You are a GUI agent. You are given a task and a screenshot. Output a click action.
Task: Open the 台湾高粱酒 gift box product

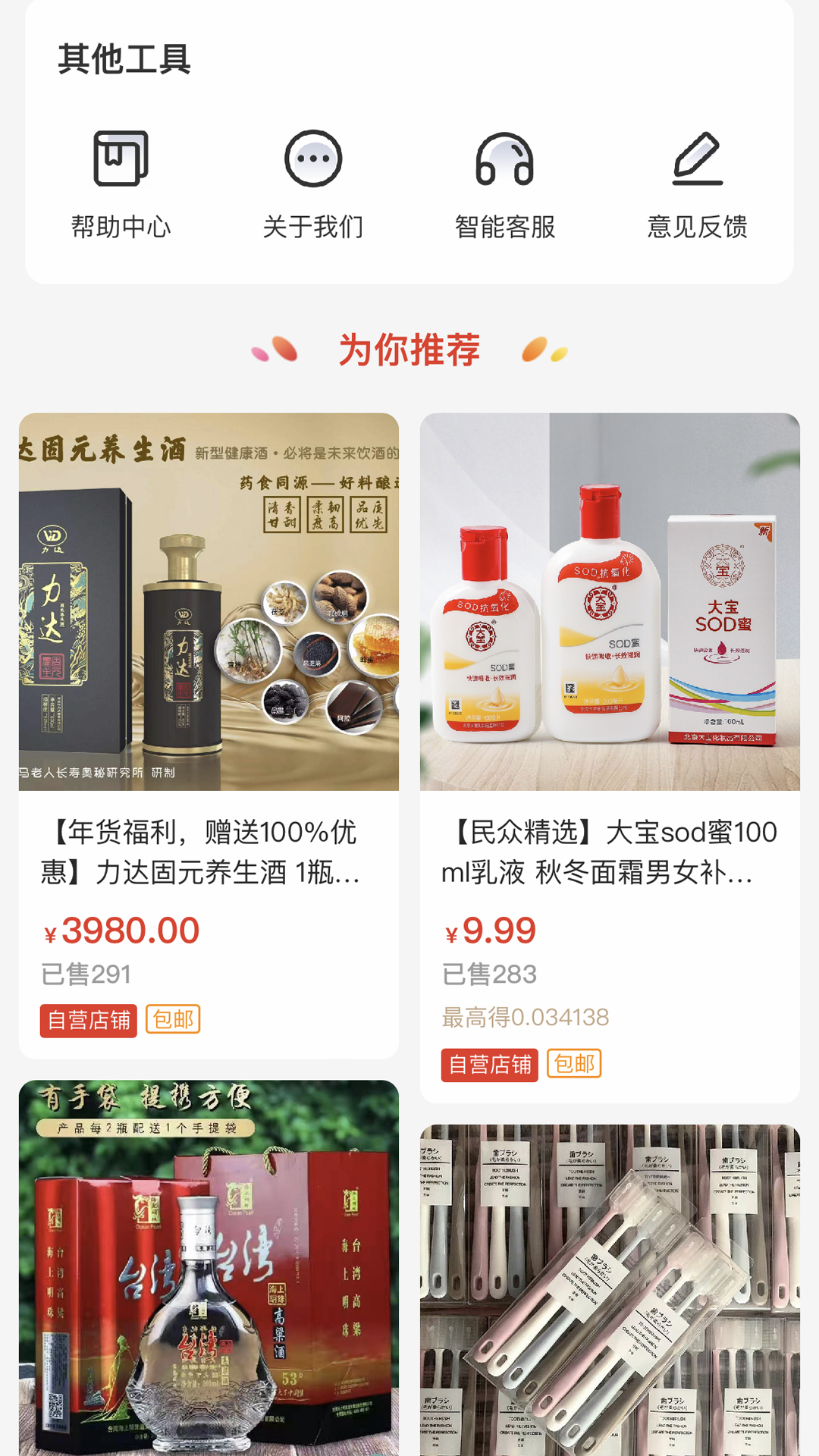tap(209, 1266)
